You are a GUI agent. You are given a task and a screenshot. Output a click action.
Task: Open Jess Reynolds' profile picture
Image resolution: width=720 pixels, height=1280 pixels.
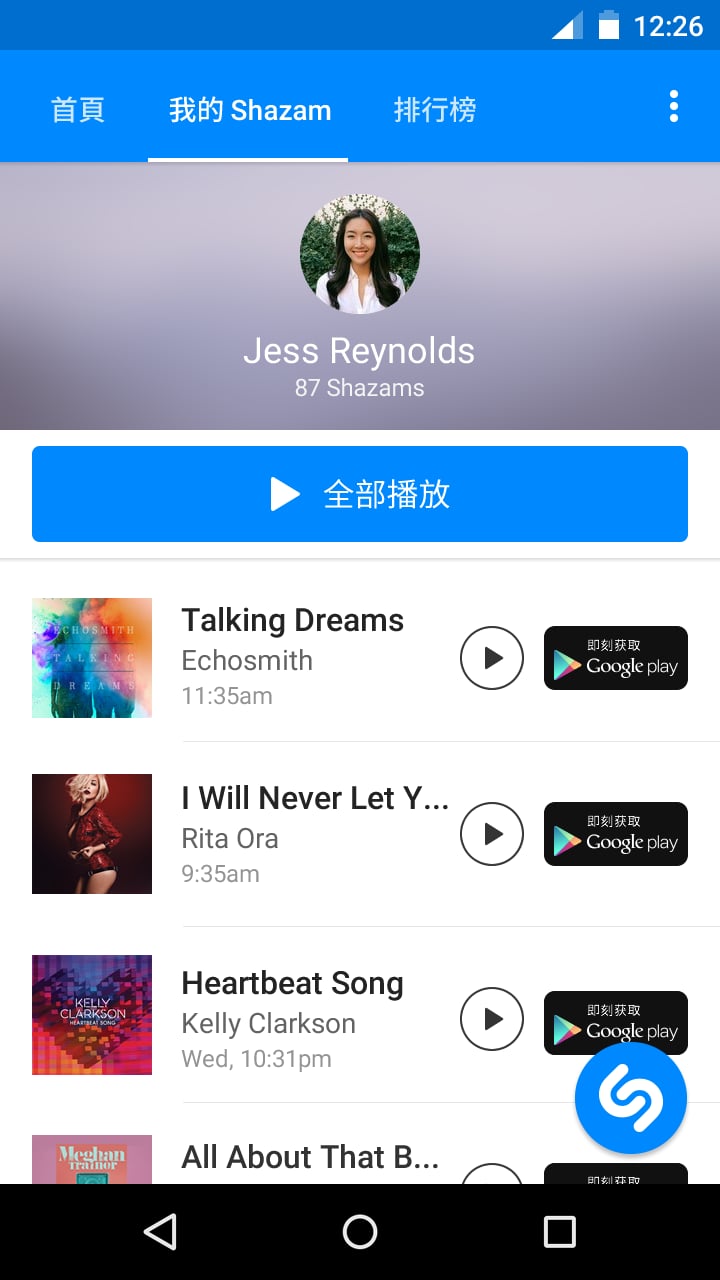pos(360,252)
